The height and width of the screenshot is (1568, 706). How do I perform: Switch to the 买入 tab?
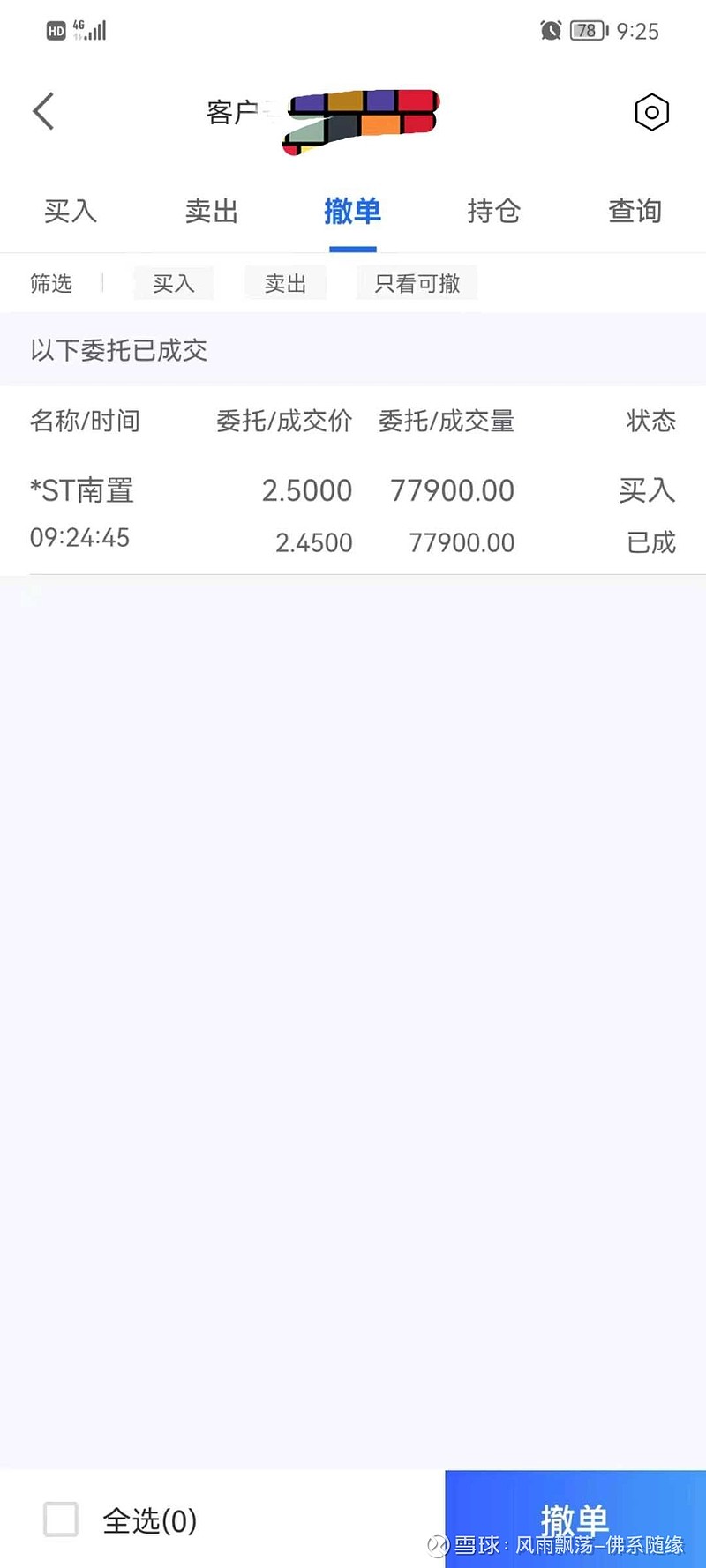point(71,212)
